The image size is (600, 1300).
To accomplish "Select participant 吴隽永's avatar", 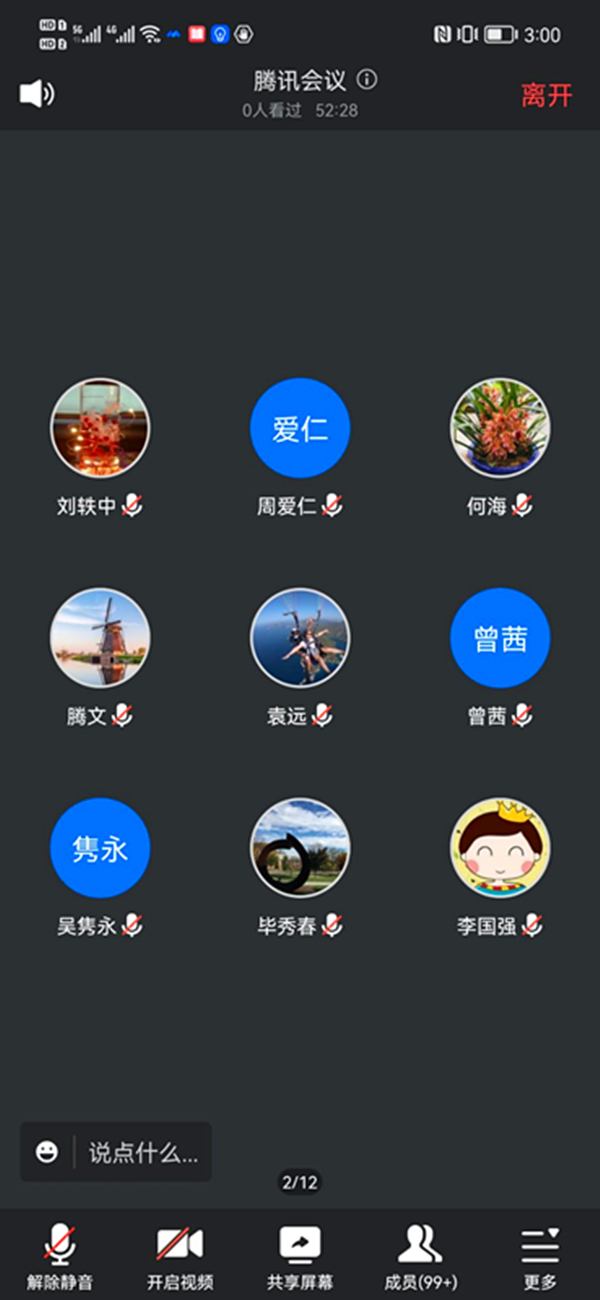I will click(x=100, y=848).
